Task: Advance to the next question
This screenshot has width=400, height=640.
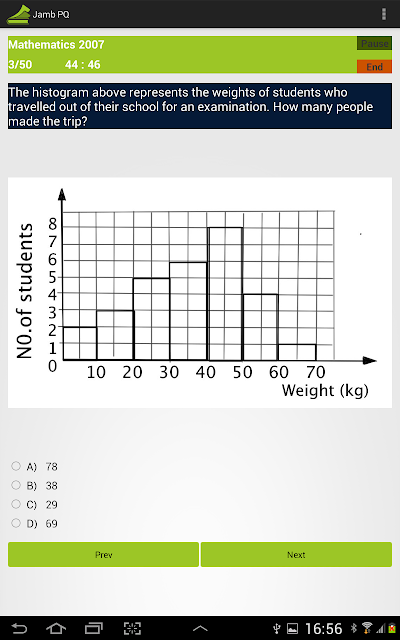Action: (x=296, y=554)
